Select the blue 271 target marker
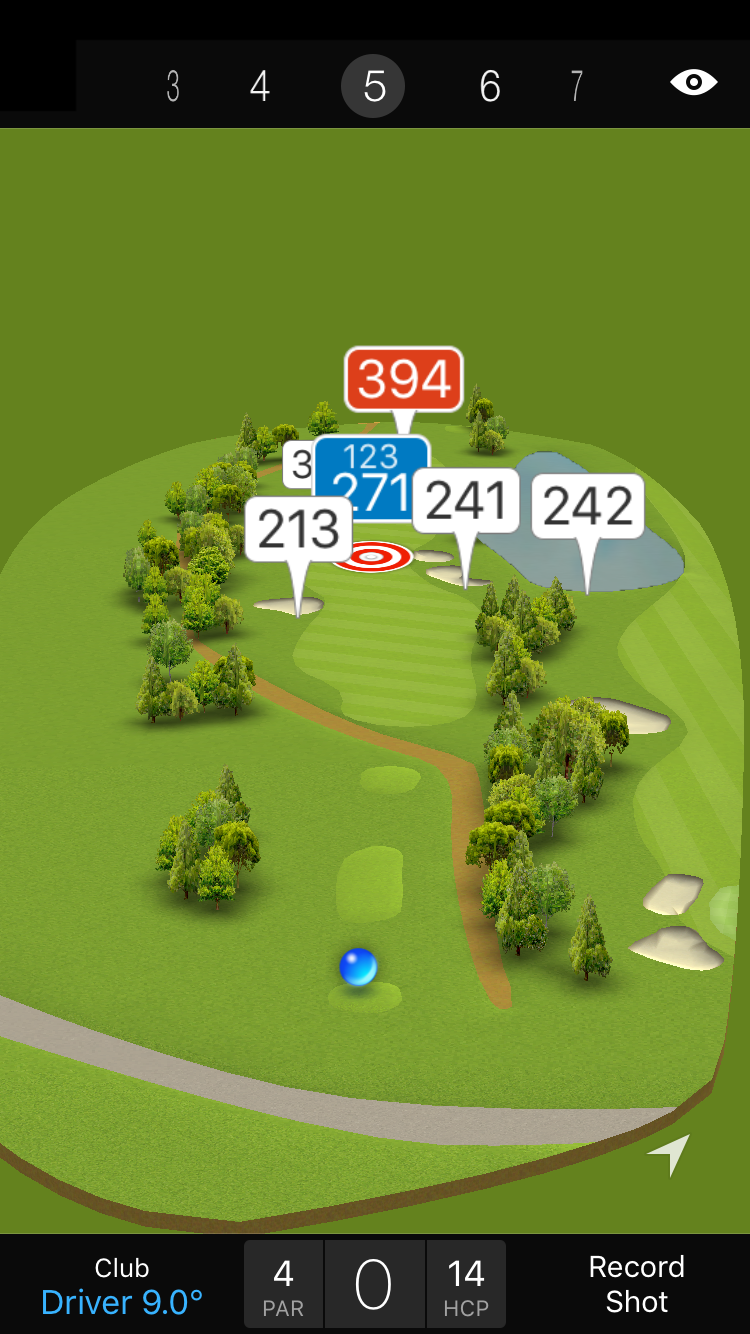The image size is (750, 1334). coord(370,477)
